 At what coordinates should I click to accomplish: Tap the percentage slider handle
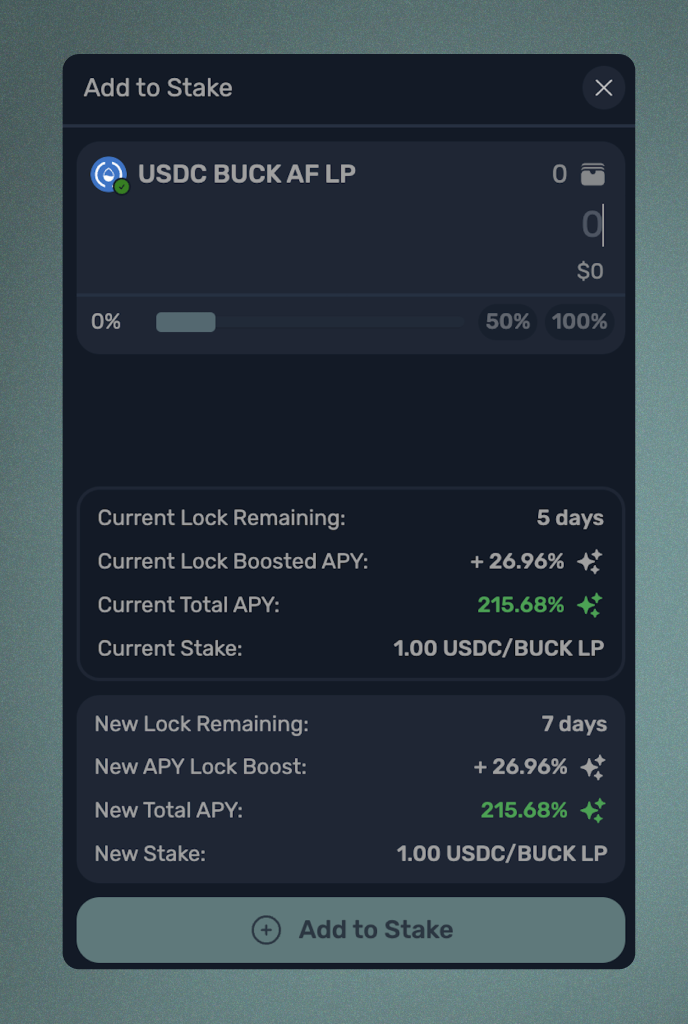pyautogui.click(x=186, y=322)
